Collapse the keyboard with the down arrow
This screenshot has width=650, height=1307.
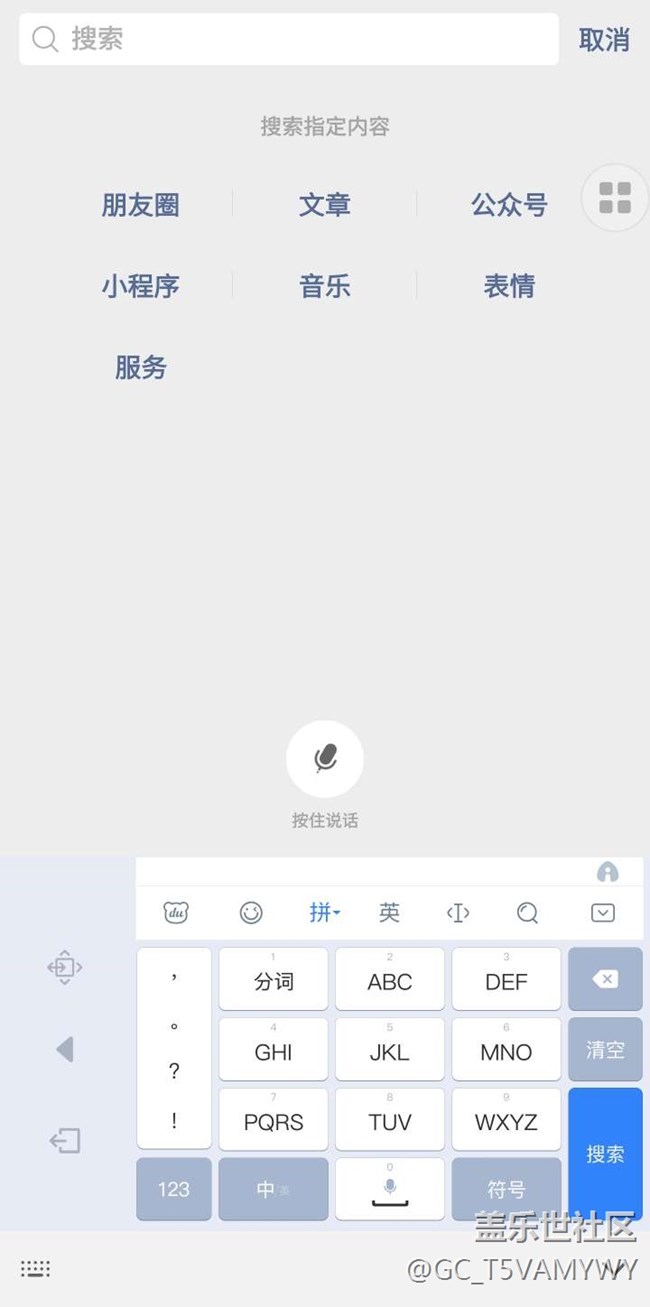602,912
